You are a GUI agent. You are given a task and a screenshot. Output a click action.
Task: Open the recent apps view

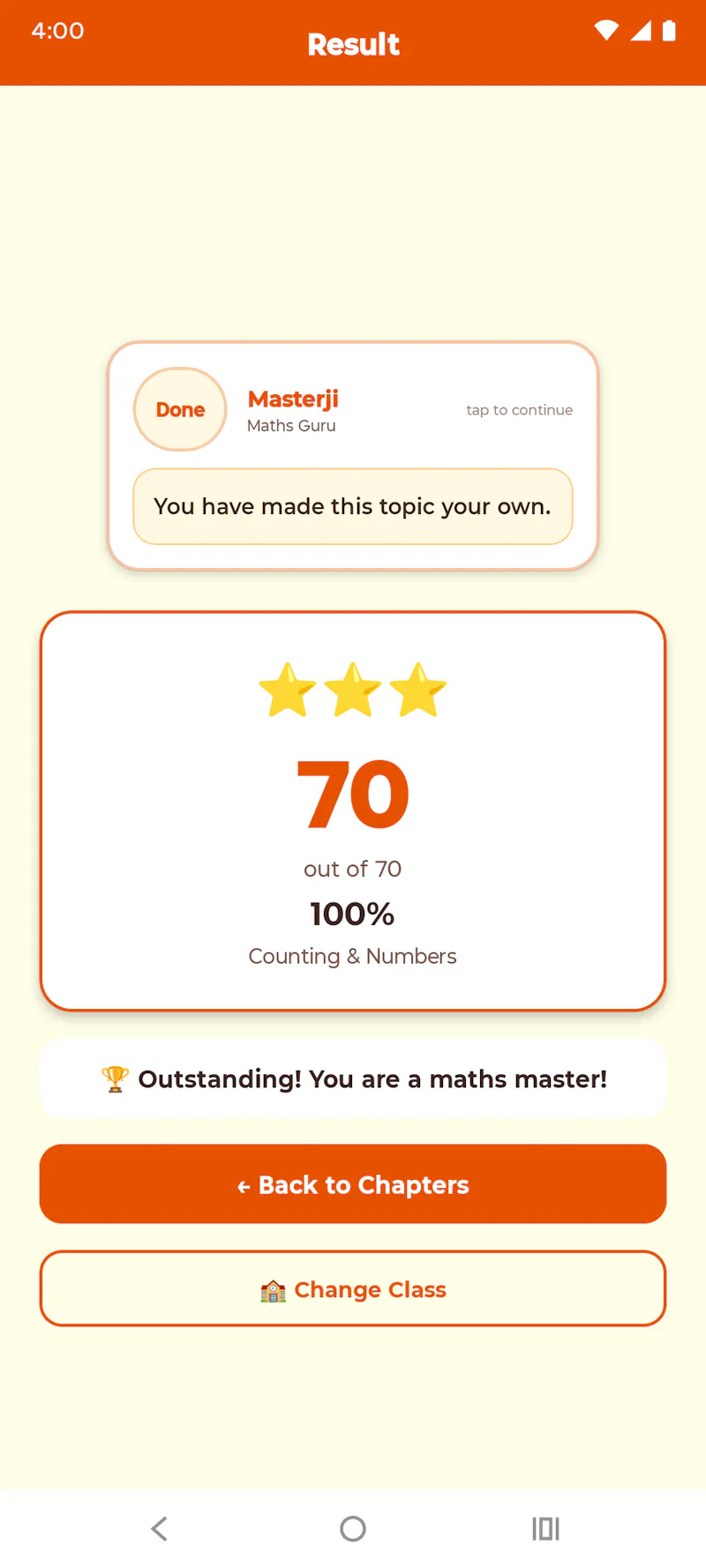click(x=545, y=1528)
